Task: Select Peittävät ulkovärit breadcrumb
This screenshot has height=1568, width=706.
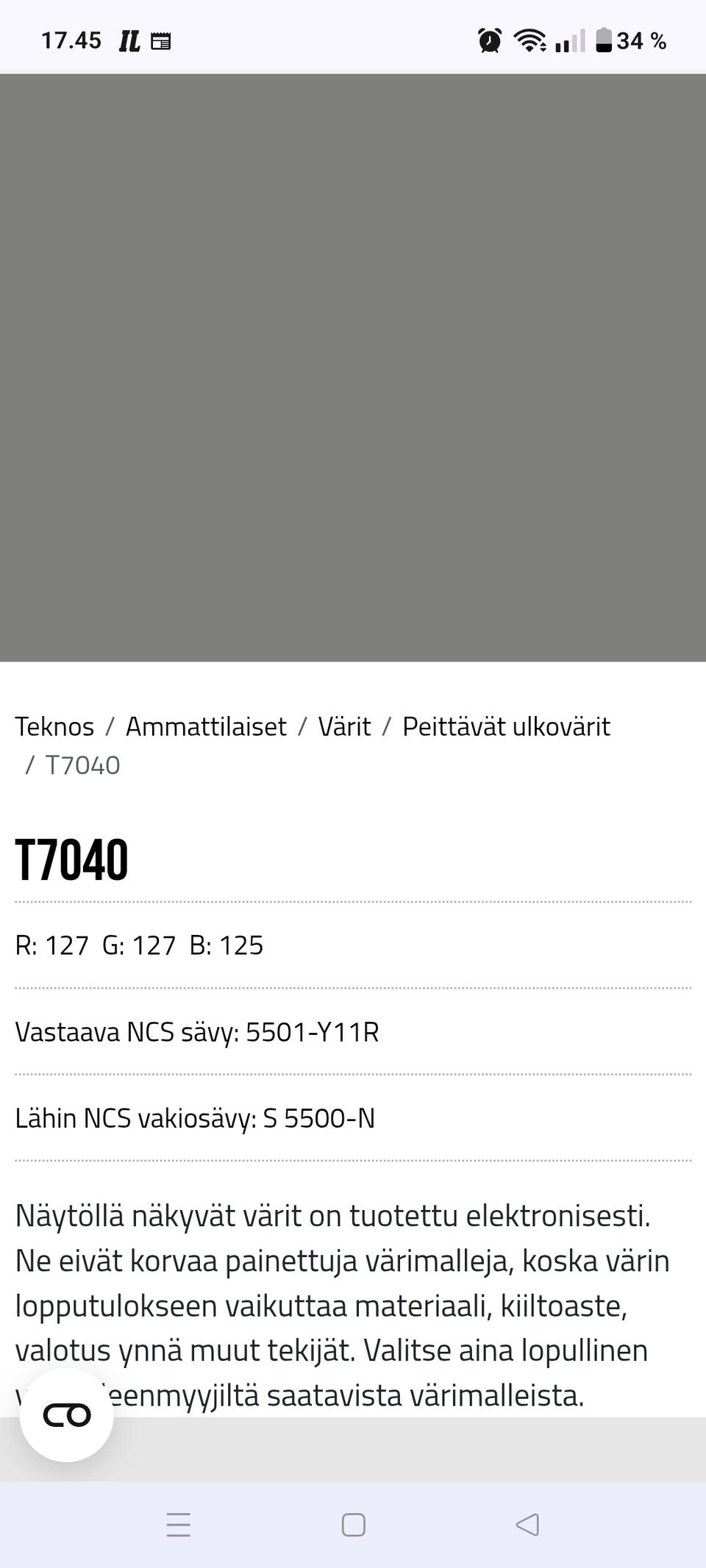Action: click(506, 726)
